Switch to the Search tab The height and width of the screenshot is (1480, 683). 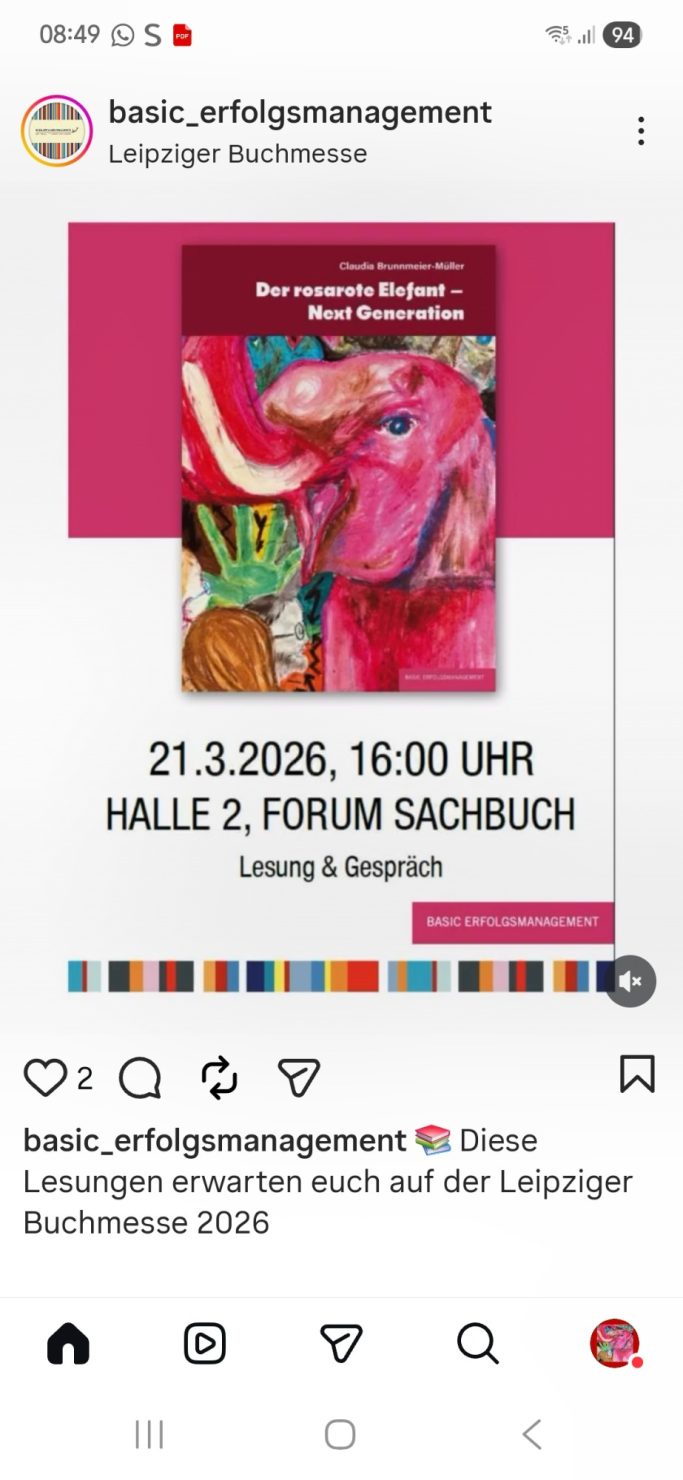tap(478, 1344)
